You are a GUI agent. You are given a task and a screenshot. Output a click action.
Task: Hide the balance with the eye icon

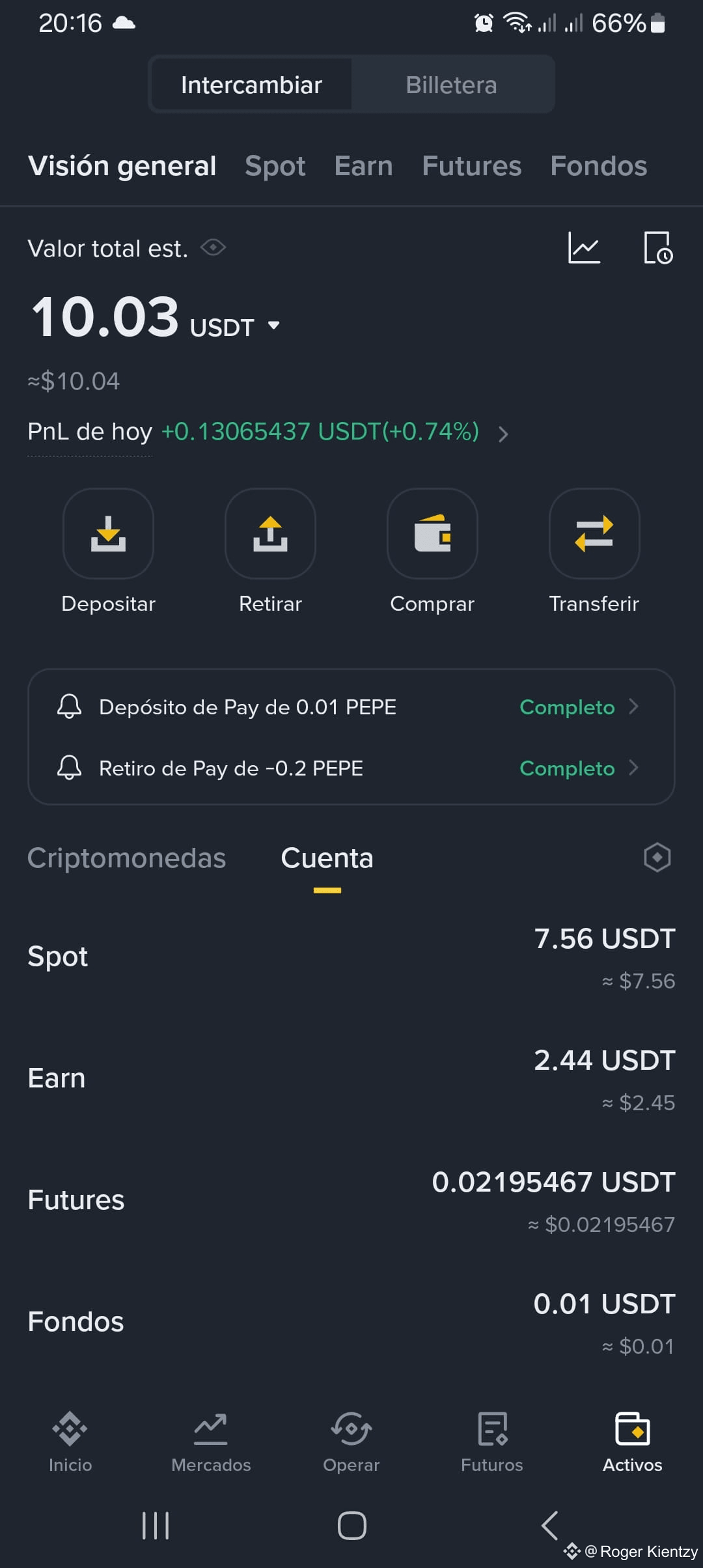(x=213, y=247)
